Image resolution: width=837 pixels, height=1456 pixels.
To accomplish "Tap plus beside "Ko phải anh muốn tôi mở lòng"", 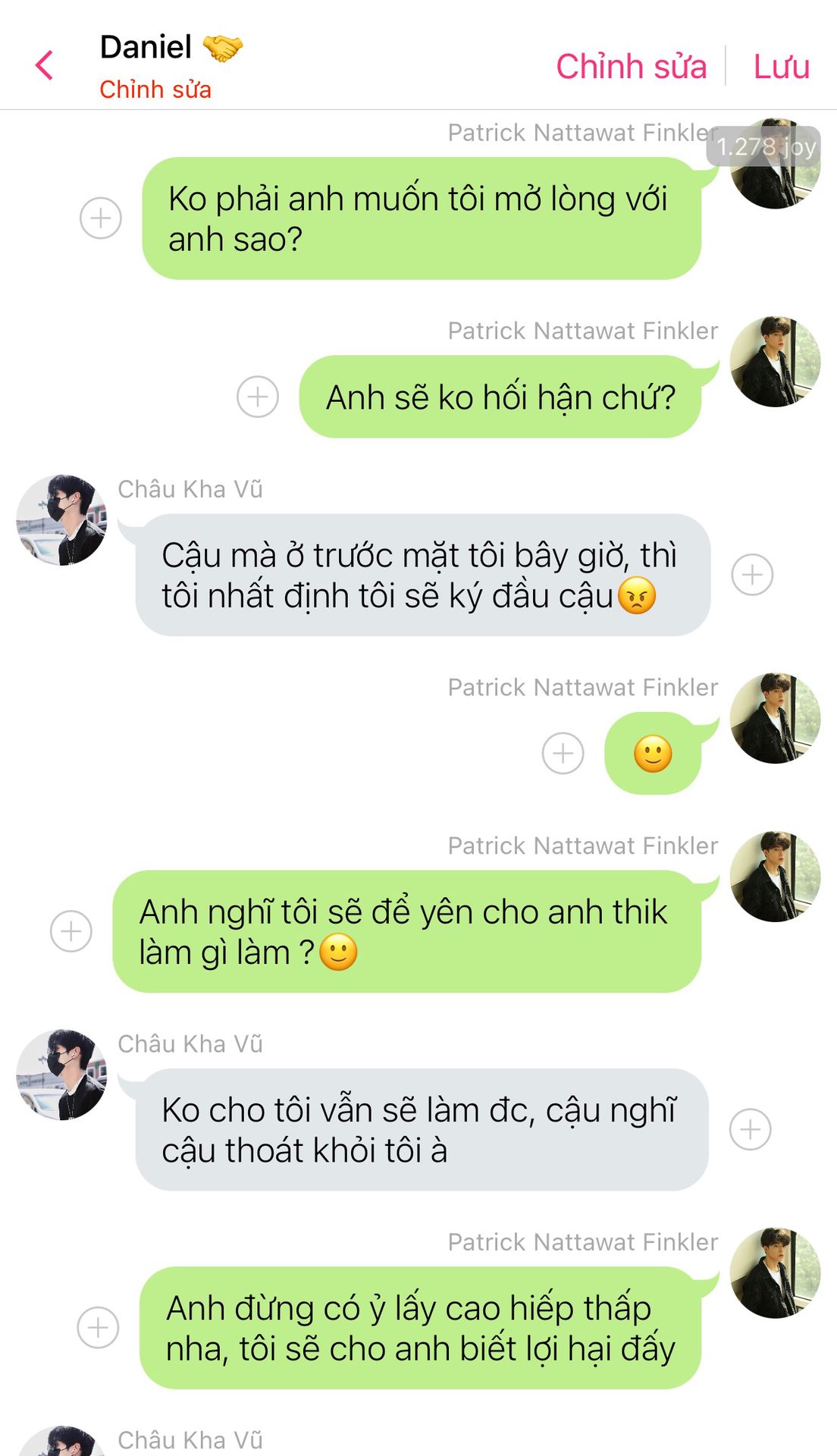I will click(x=101, y=218).
